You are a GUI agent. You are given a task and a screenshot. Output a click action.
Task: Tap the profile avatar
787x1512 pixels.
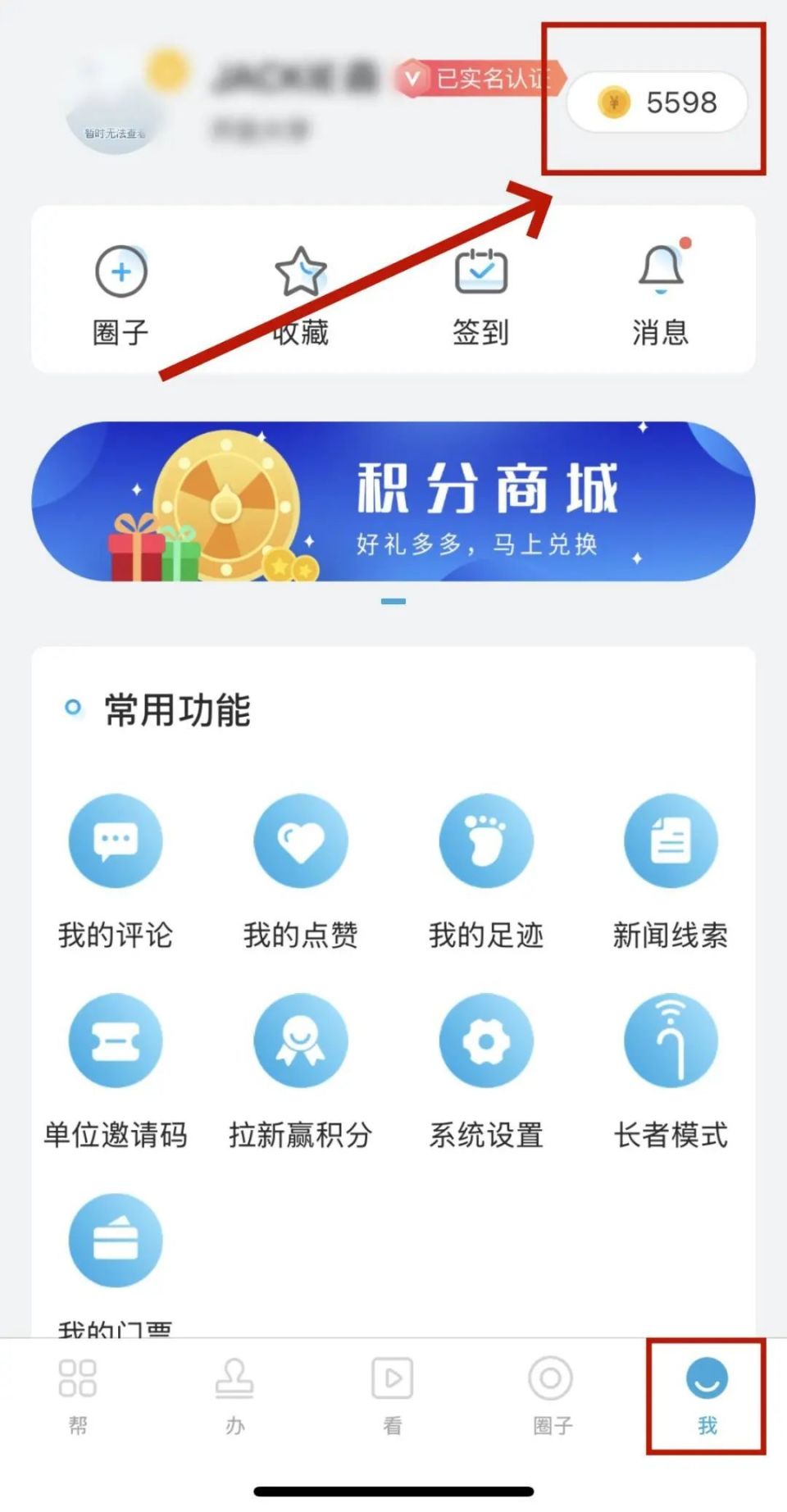[x=115, y=102]
